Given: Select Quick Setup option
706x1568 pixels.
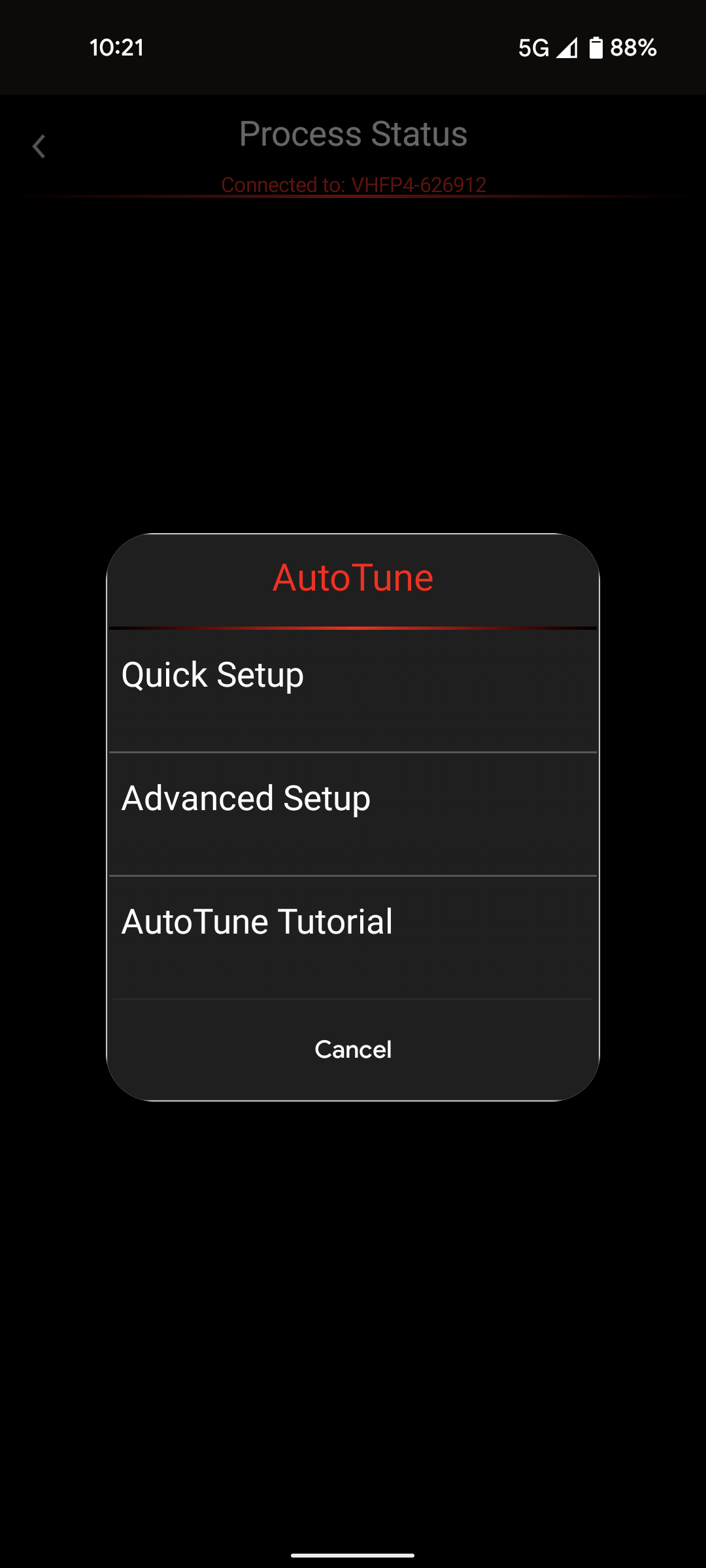Looking at the screenshot, I should tap(353, 691).
